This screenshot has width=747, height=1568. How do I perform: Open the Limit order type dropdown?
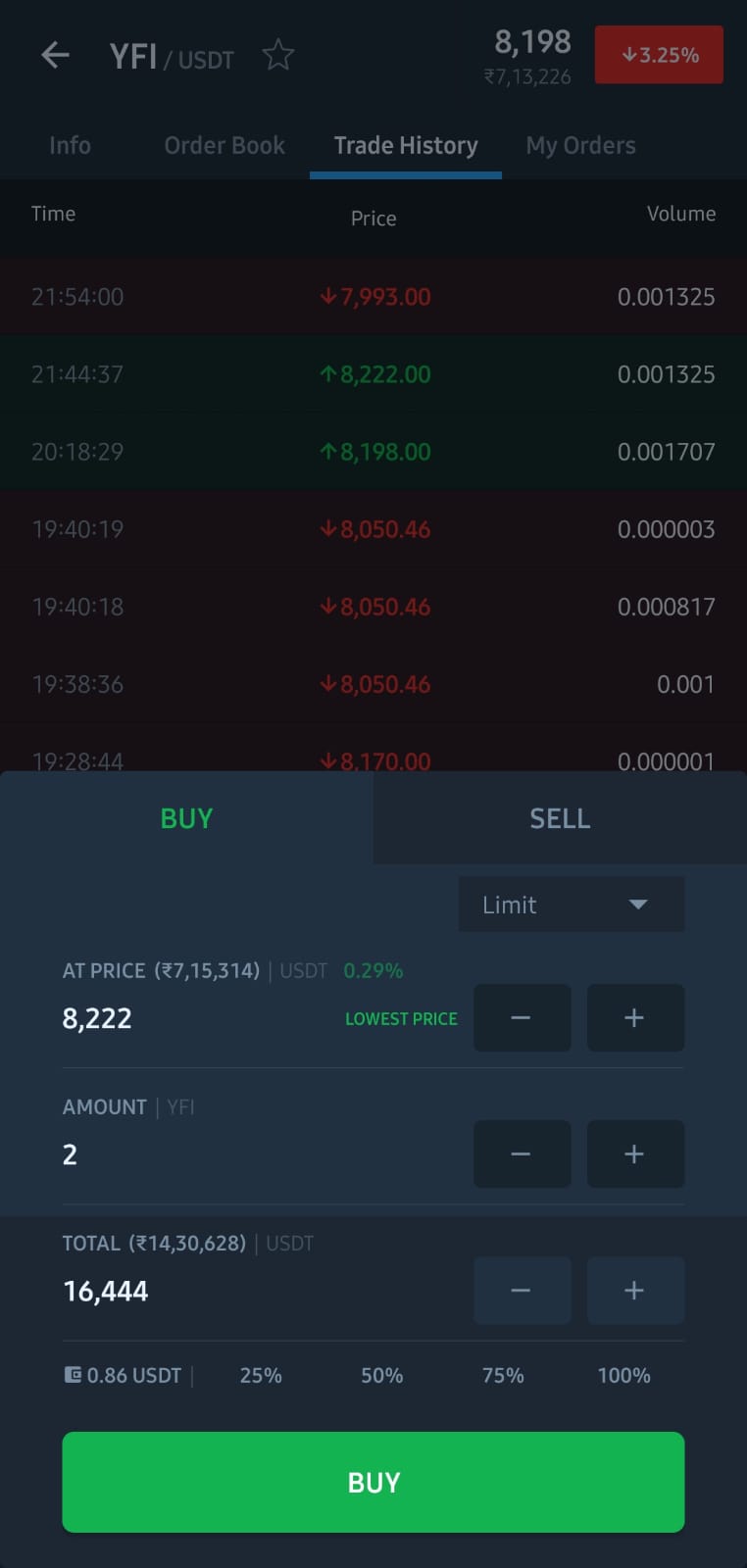pyautogui.click(x=572, y=905)
